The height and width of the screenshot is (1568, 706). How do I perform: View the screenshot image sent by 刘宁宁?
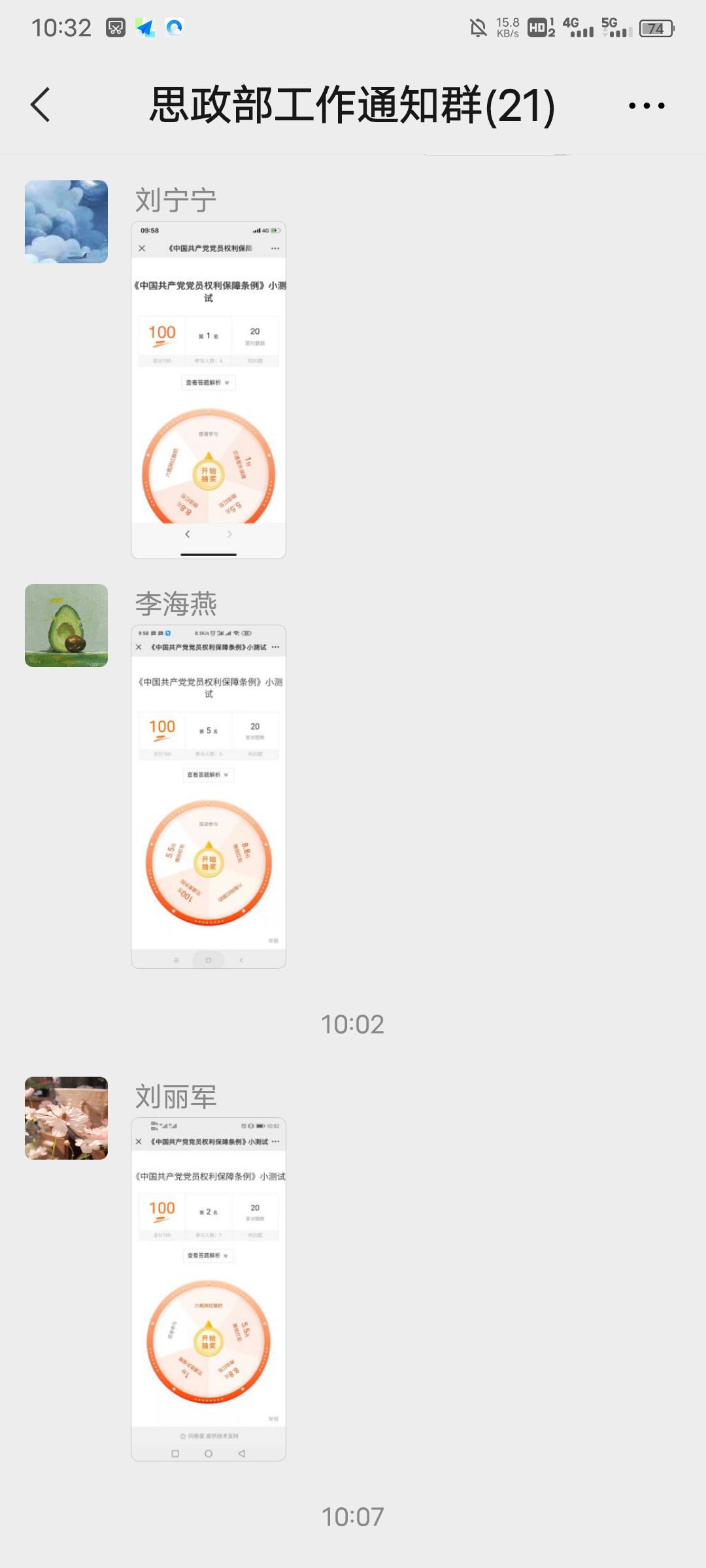209,390
